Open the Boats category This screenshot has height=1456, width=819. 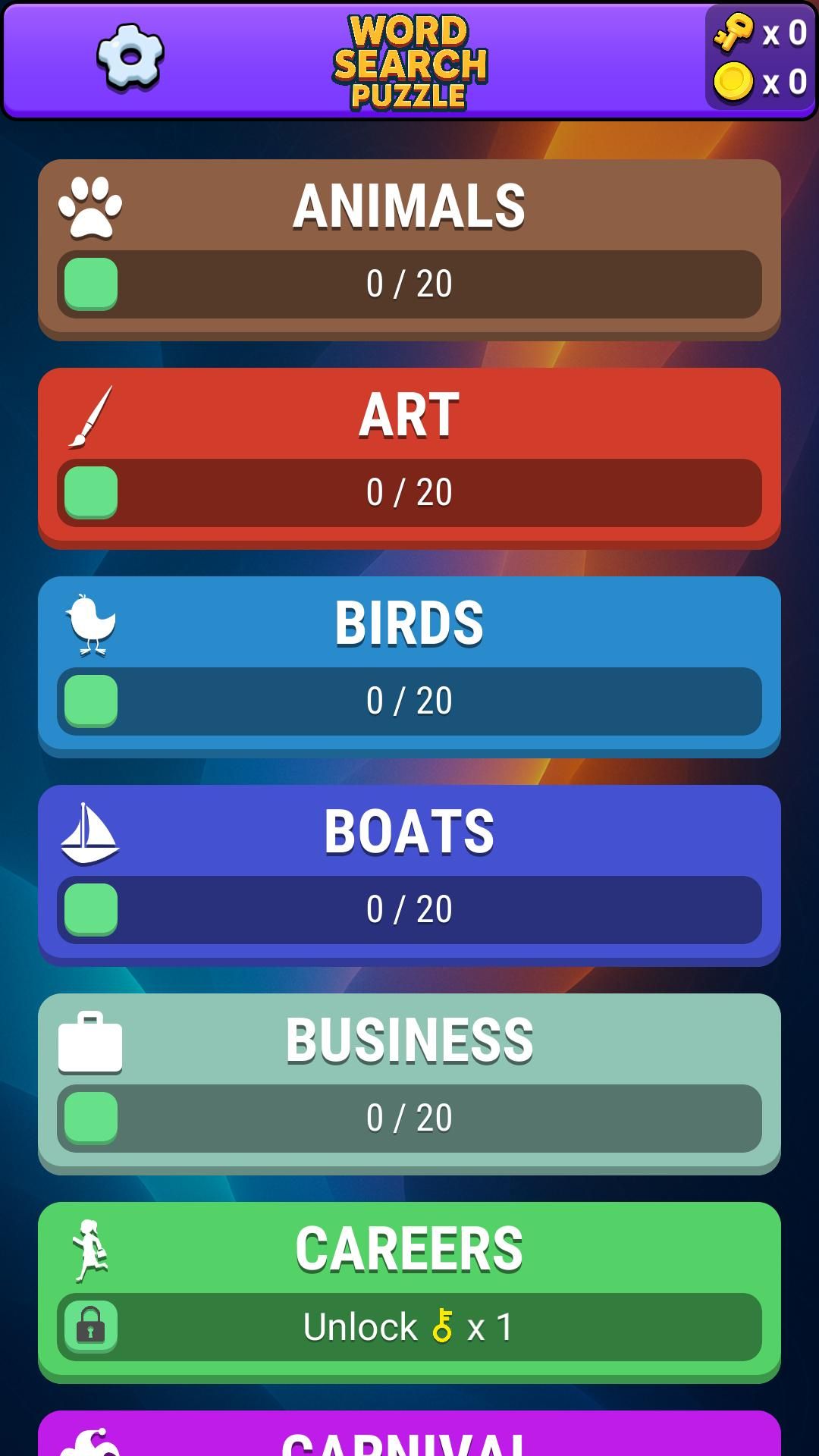tap(409, 874)
